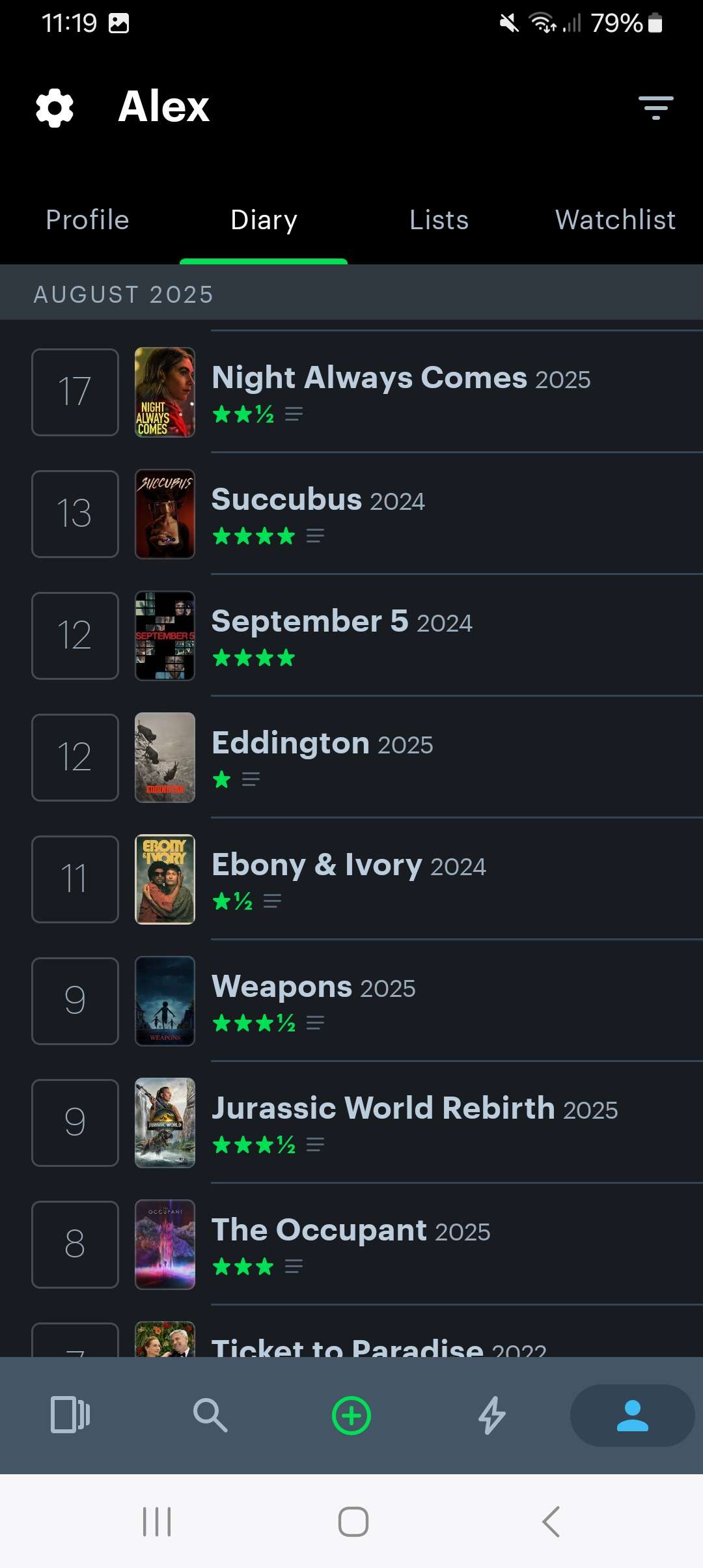This screenshot has width=703, height=1568.
Task: Go to the system home screen
Action: [353, 1522]
